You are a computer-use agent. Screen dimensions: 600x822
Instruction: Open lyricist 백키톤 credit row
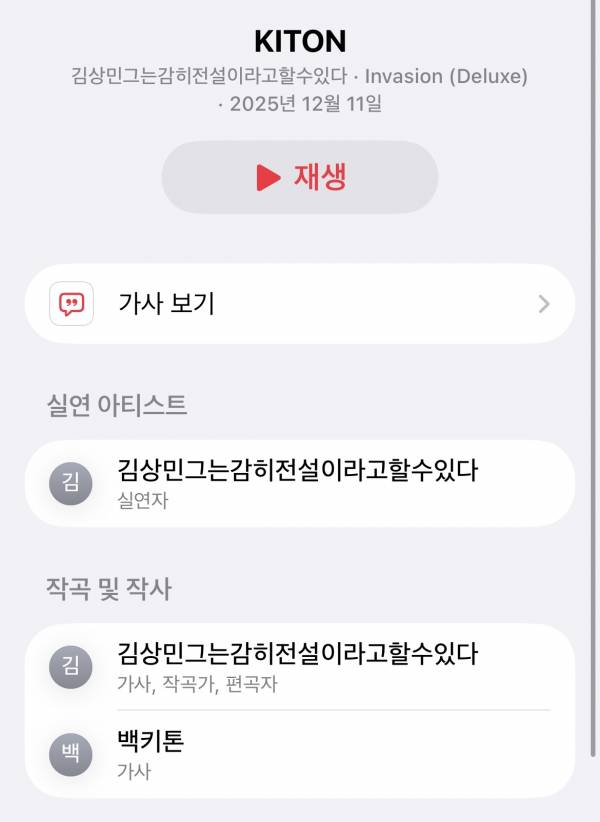(298, 754)
